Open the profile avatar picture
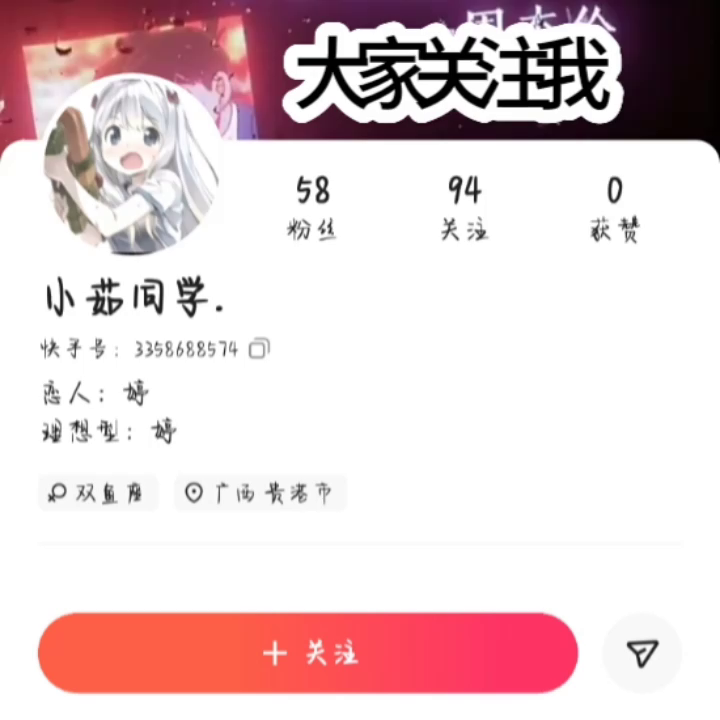720x720 pixels. 133,165
